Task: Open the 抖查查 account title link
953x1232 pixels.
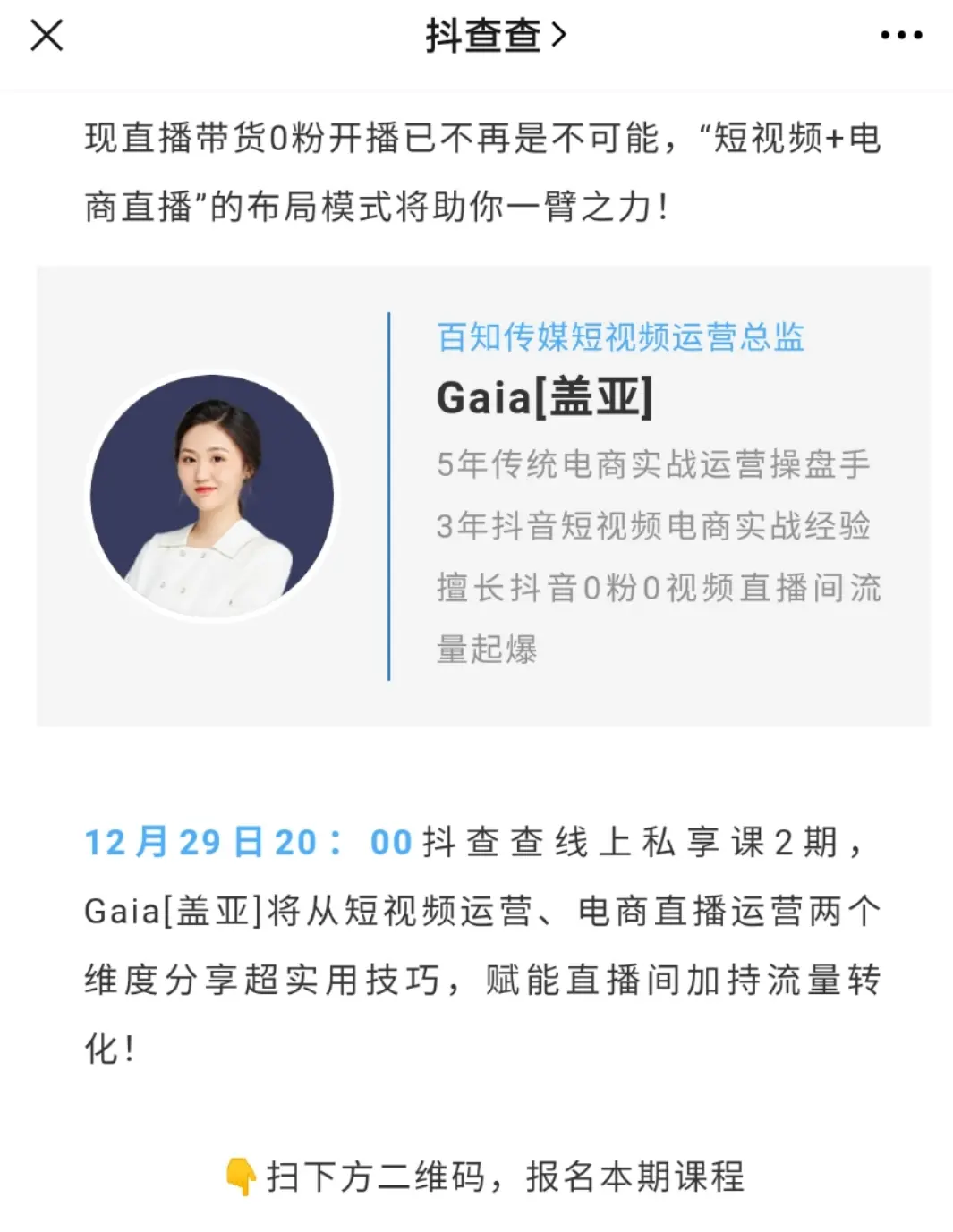Action: [495, 36]
